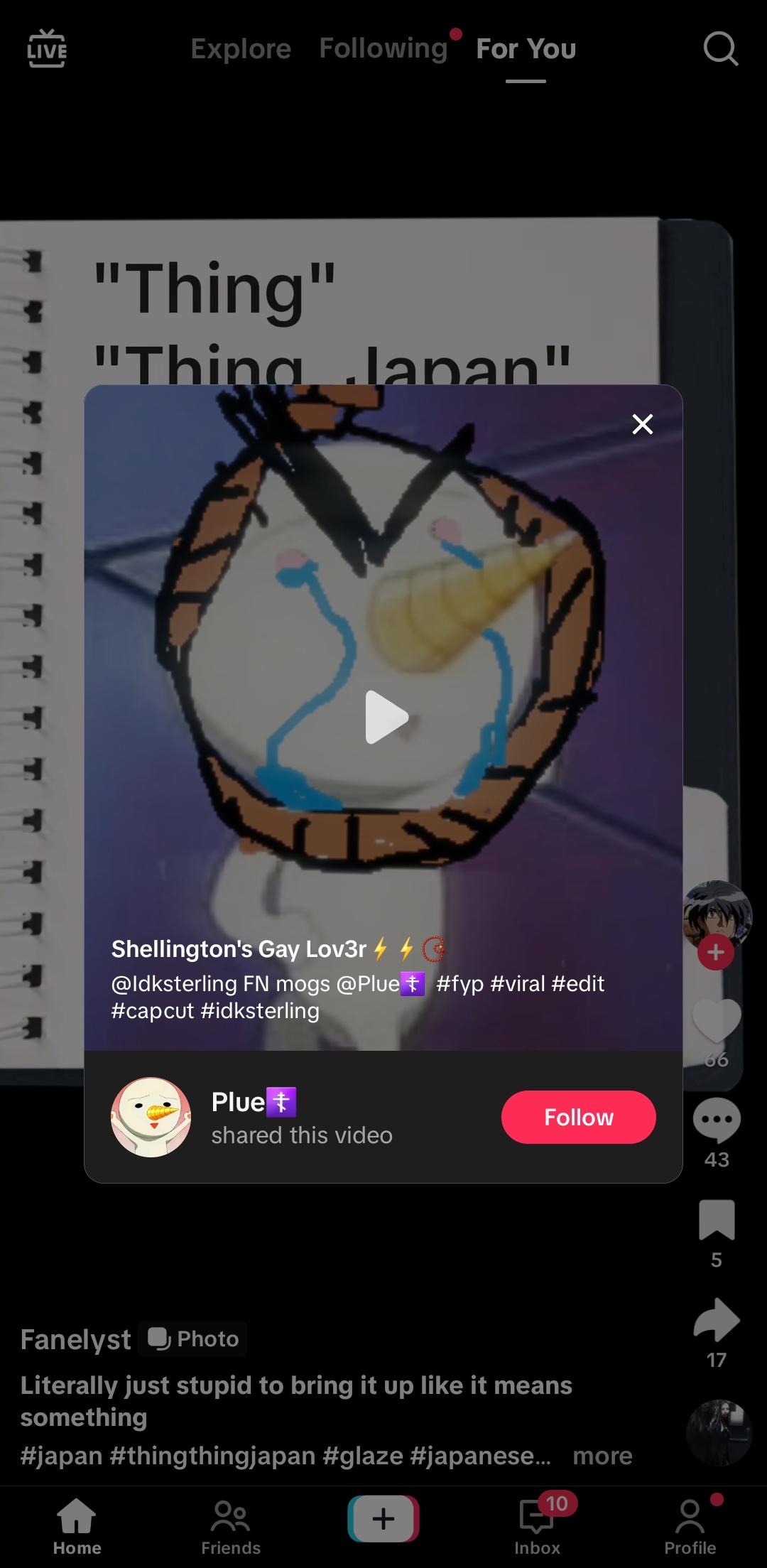The image size is (767, 1568).
Task: Switch to the Explore tab
Action: coord(241,49)
